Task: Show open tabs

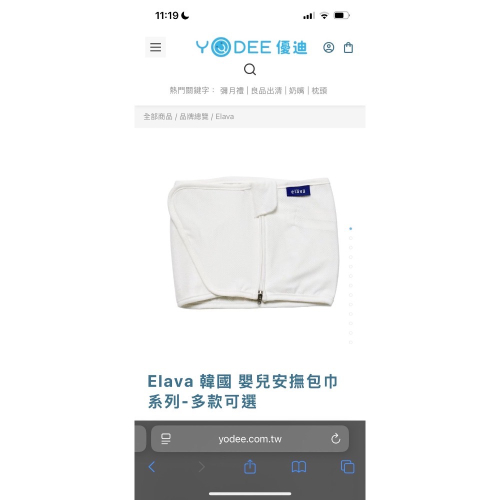Action: (x=347, y=467)
